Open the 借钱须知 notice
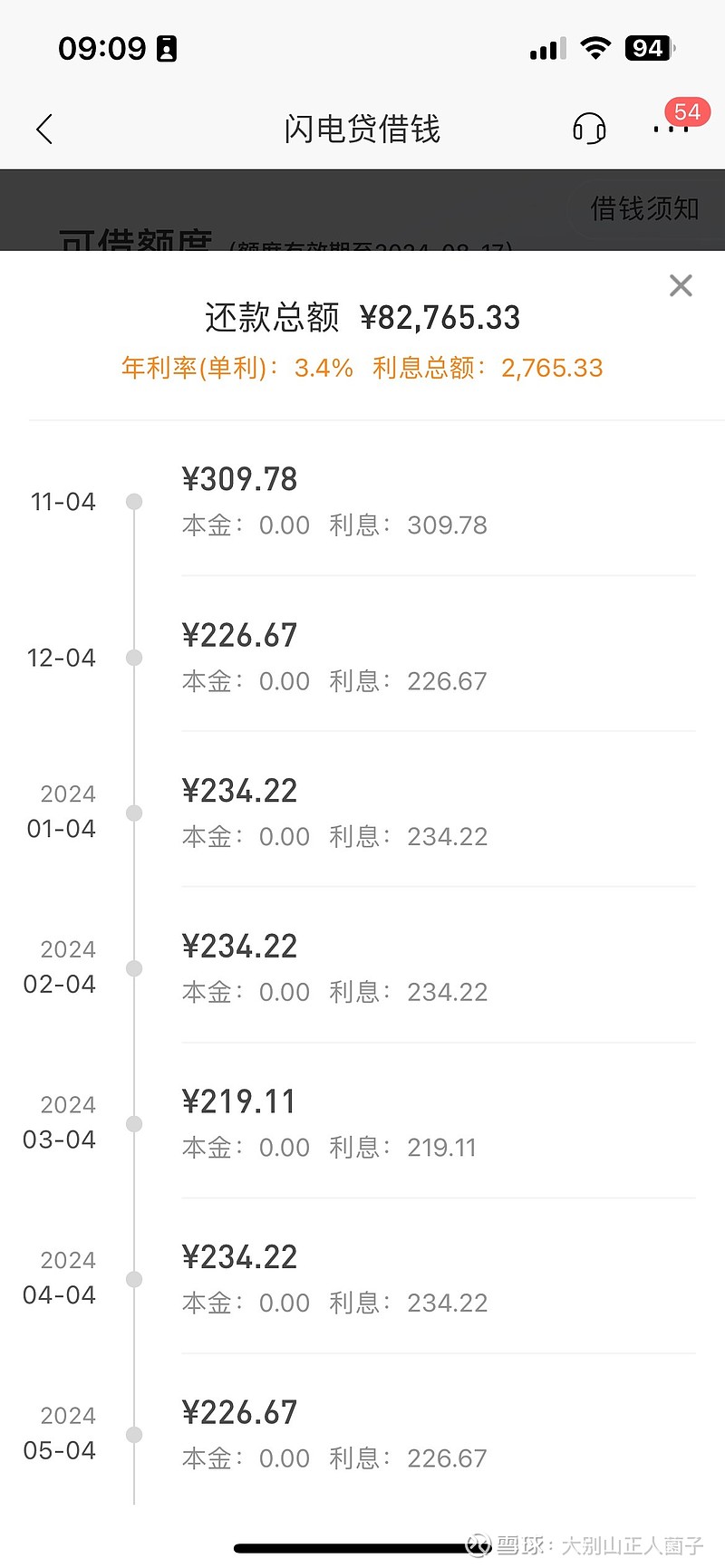The image size is (725, 1568). (x=643, y=209)
